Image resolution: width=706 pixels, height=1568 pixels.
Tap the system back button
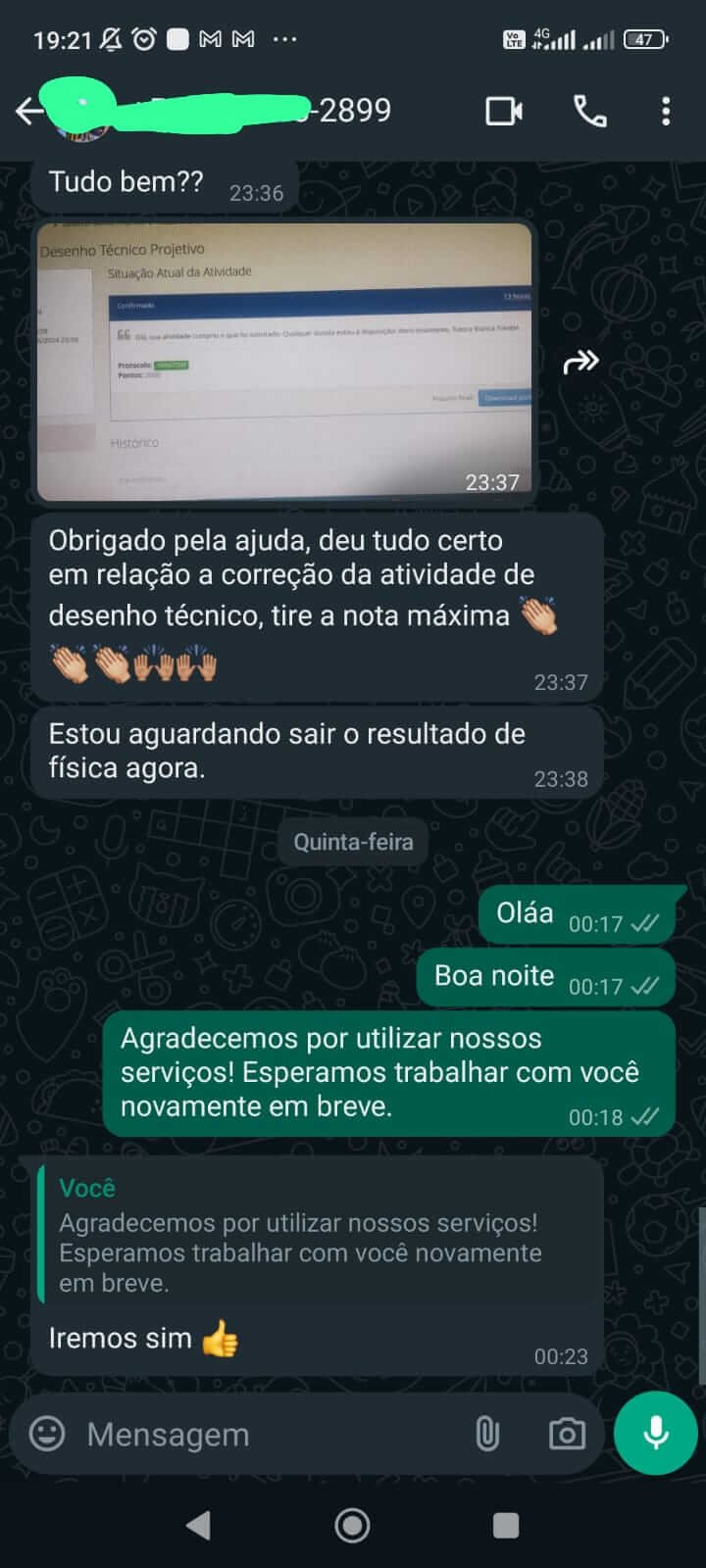(199, 1524)
